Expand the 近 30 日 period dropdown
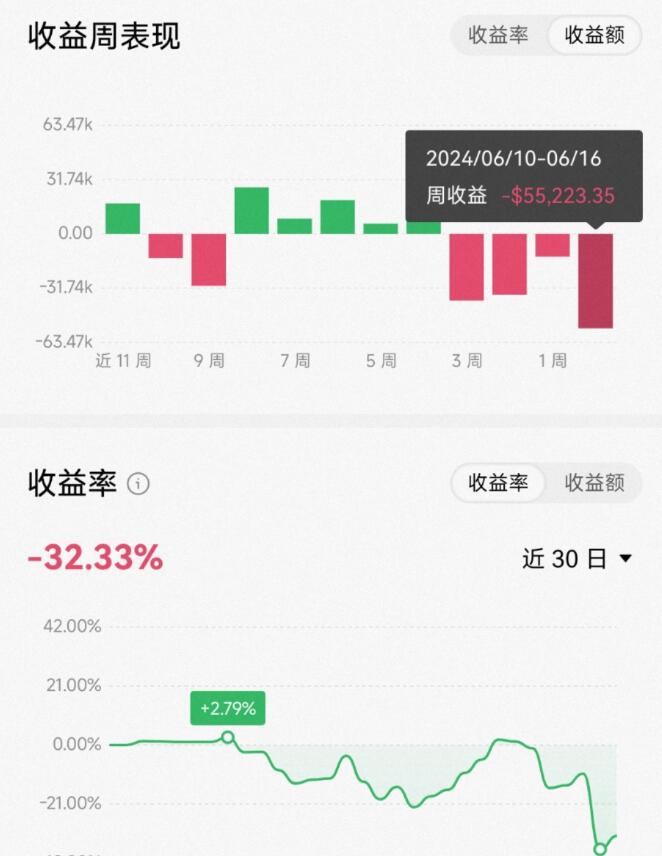This screenshot has height=856, width=662. point(577,559)
